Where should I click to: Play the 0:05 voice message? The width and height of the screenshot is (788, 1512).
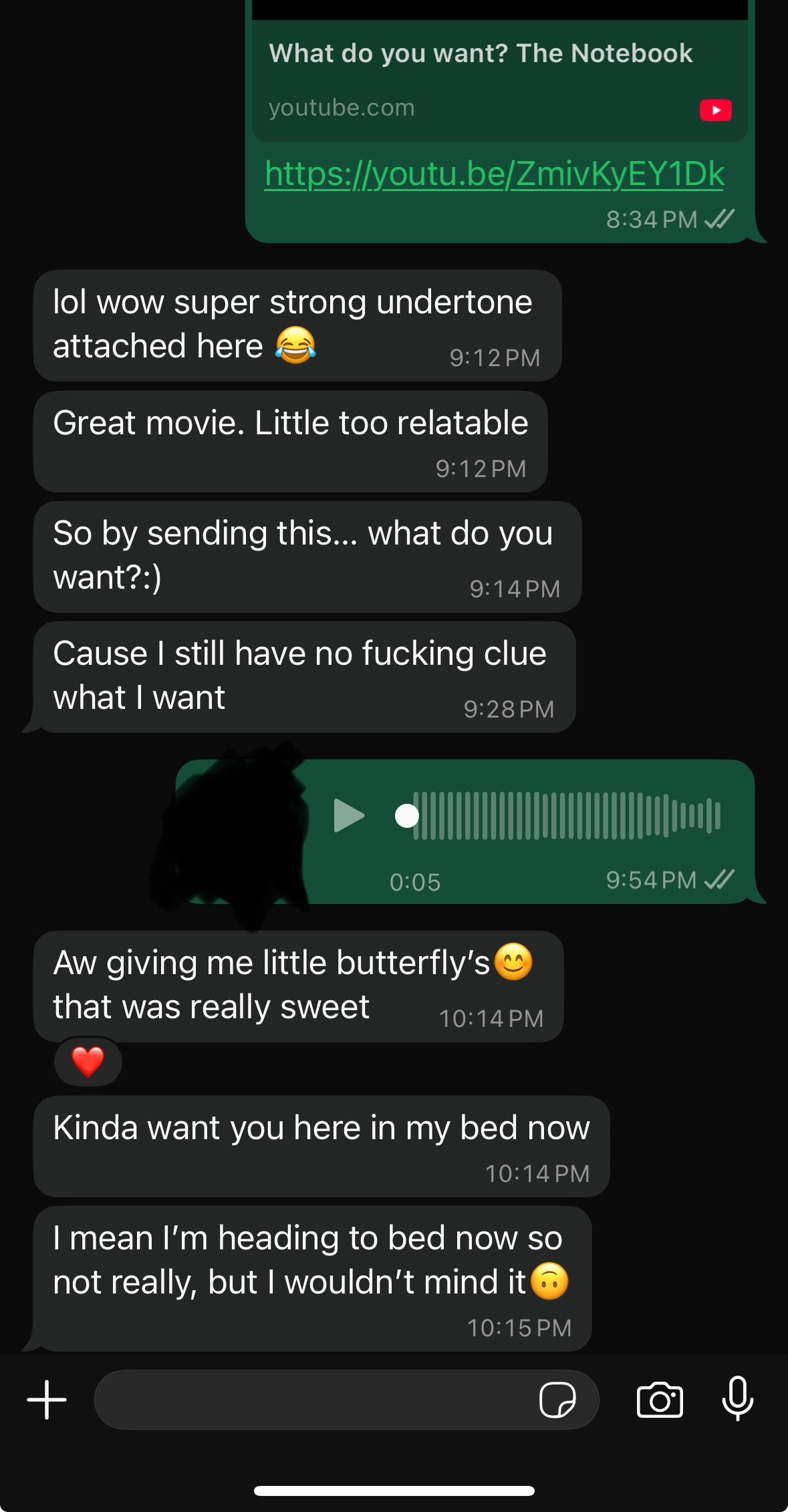point(349,815)
